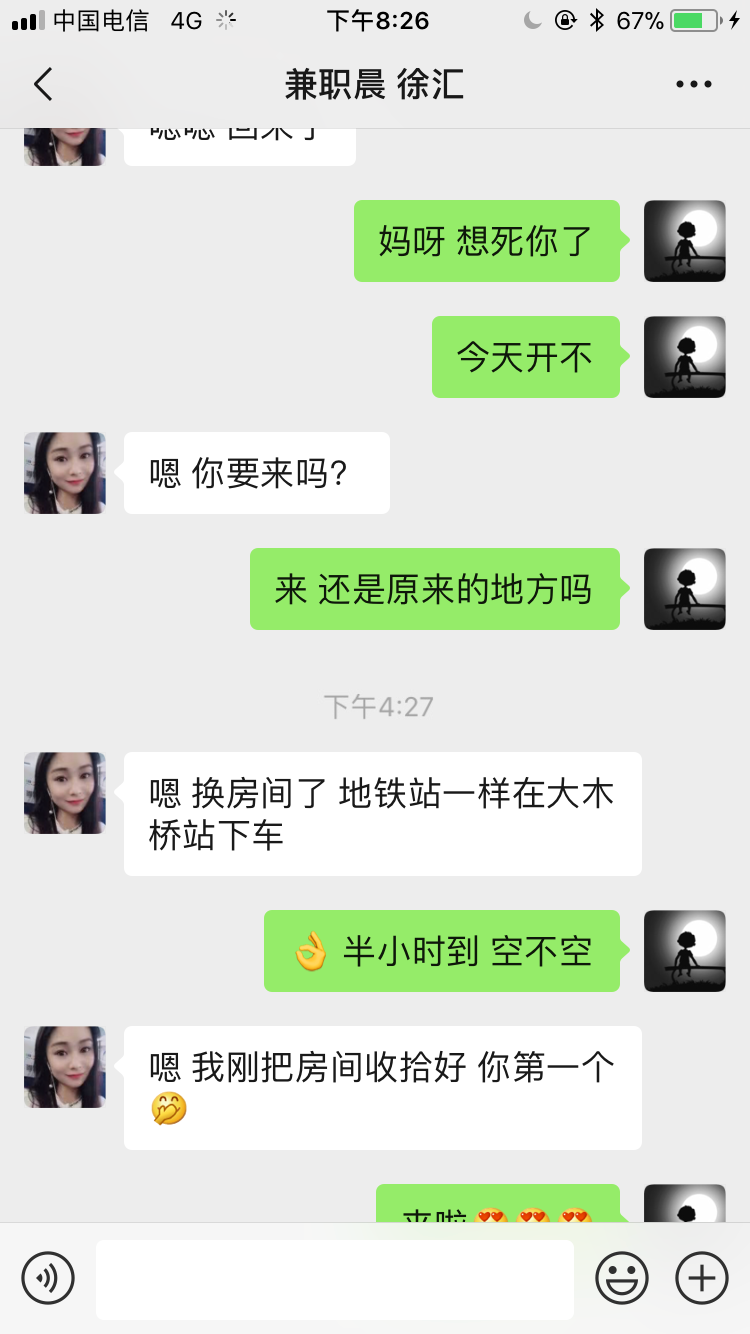Select the bubble about 大木桥站 subway stop

tap(382, 813)
